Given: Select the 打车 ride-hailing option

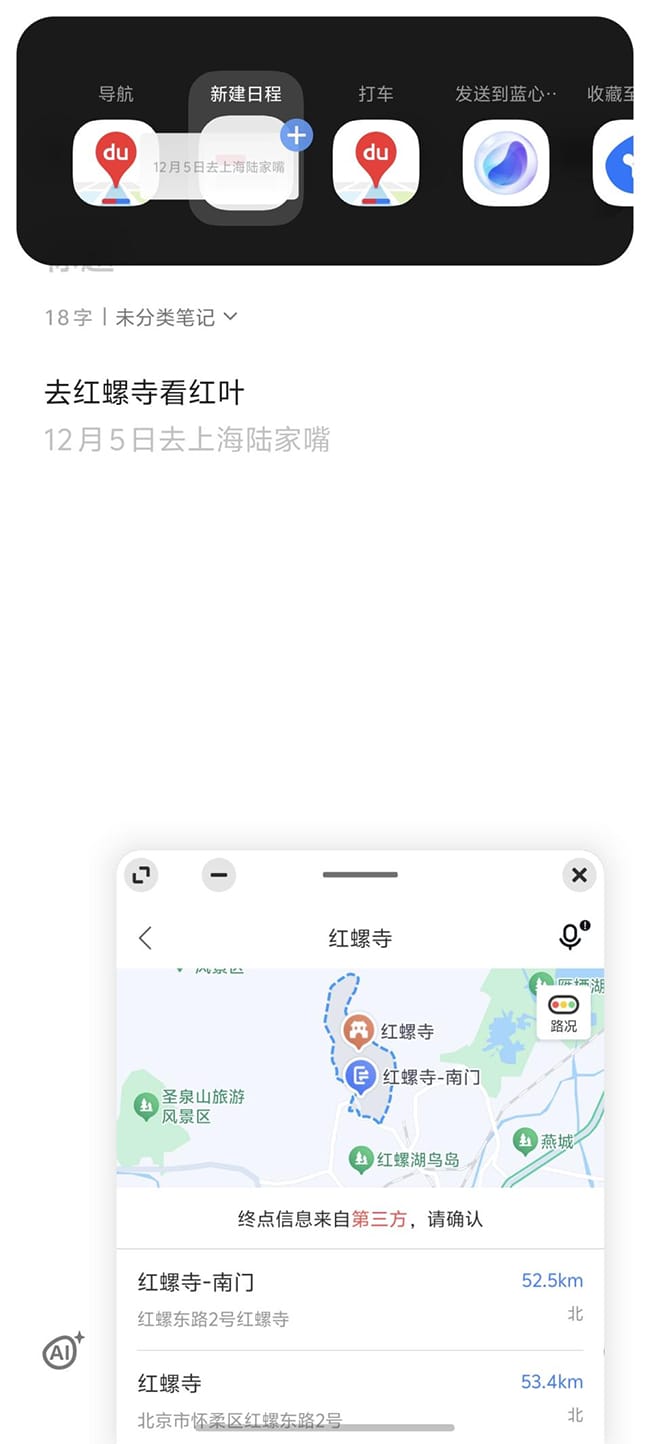Looking at the screenshot, I should [375, 162].
